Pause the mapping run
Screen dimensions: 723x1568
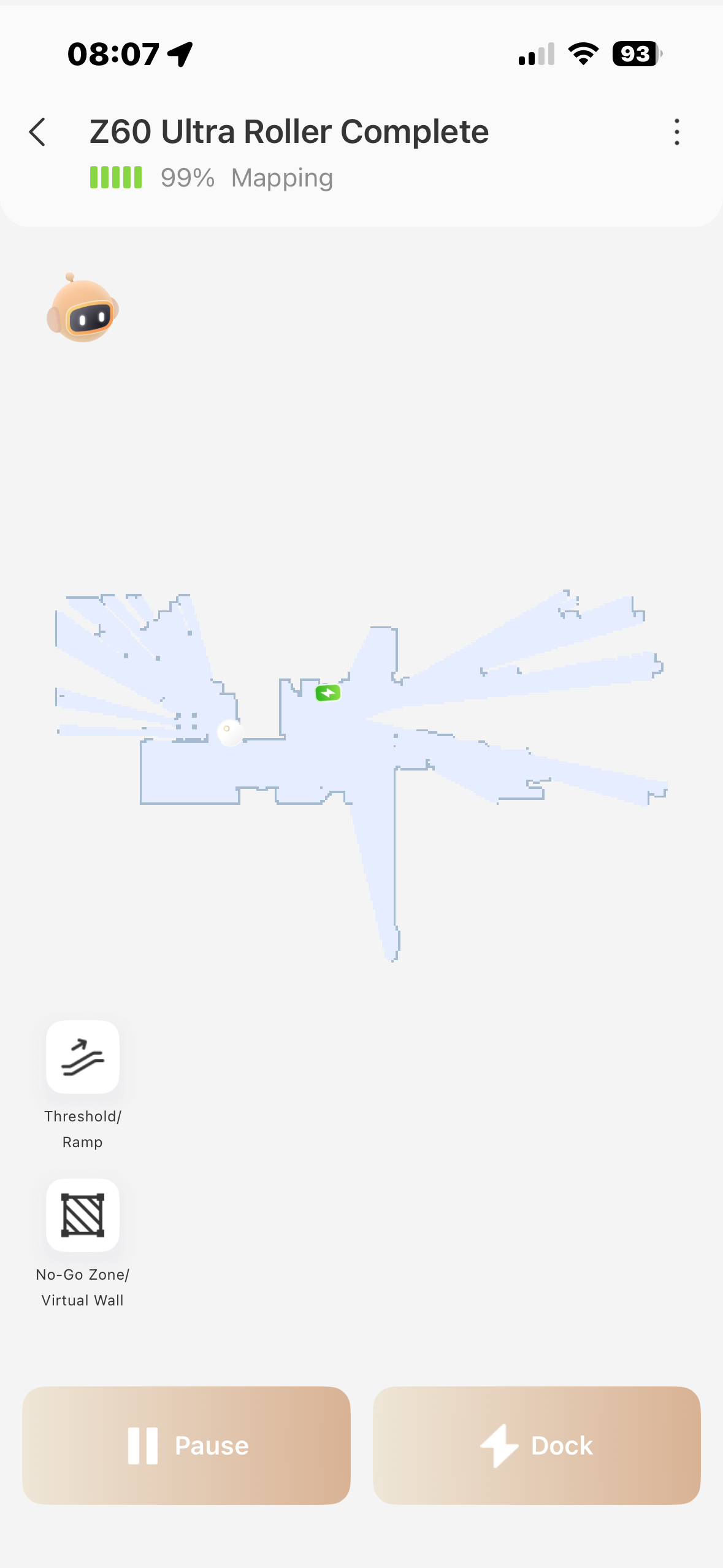pos(186,1445)
